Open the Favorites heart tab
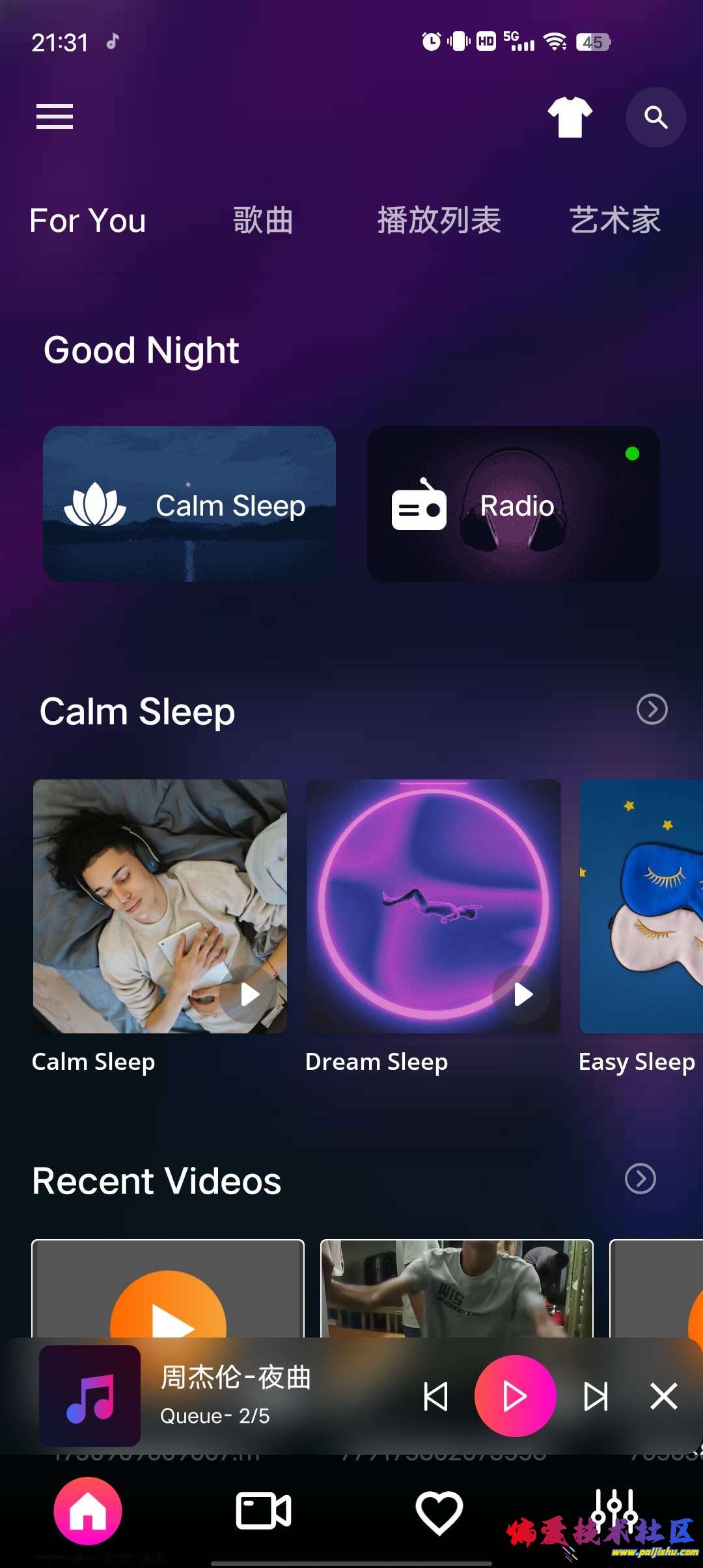The height and width of the screenshot is (1568, 703). (x=439, y=1511)
